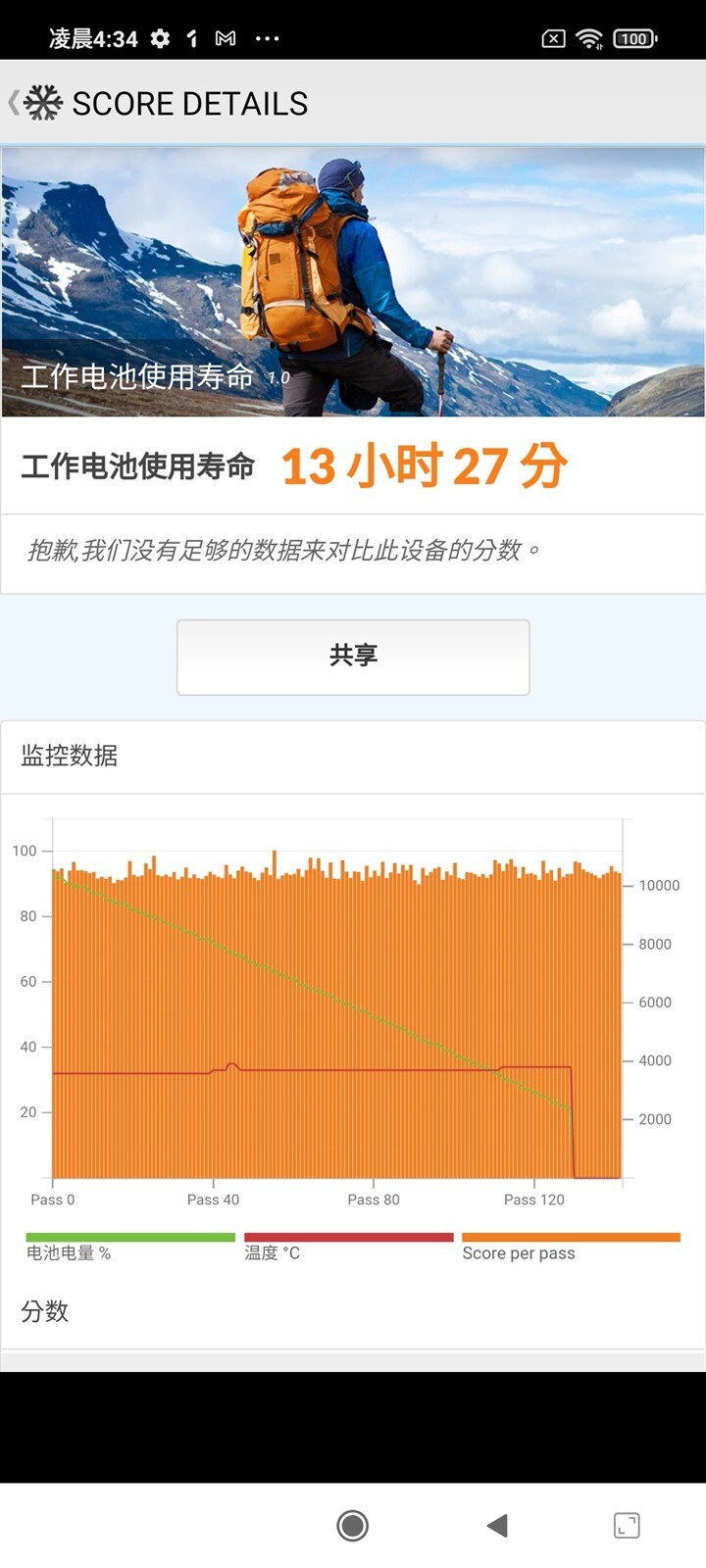
Task: Tap the 共享 share button
Action: tap(353, 657)
